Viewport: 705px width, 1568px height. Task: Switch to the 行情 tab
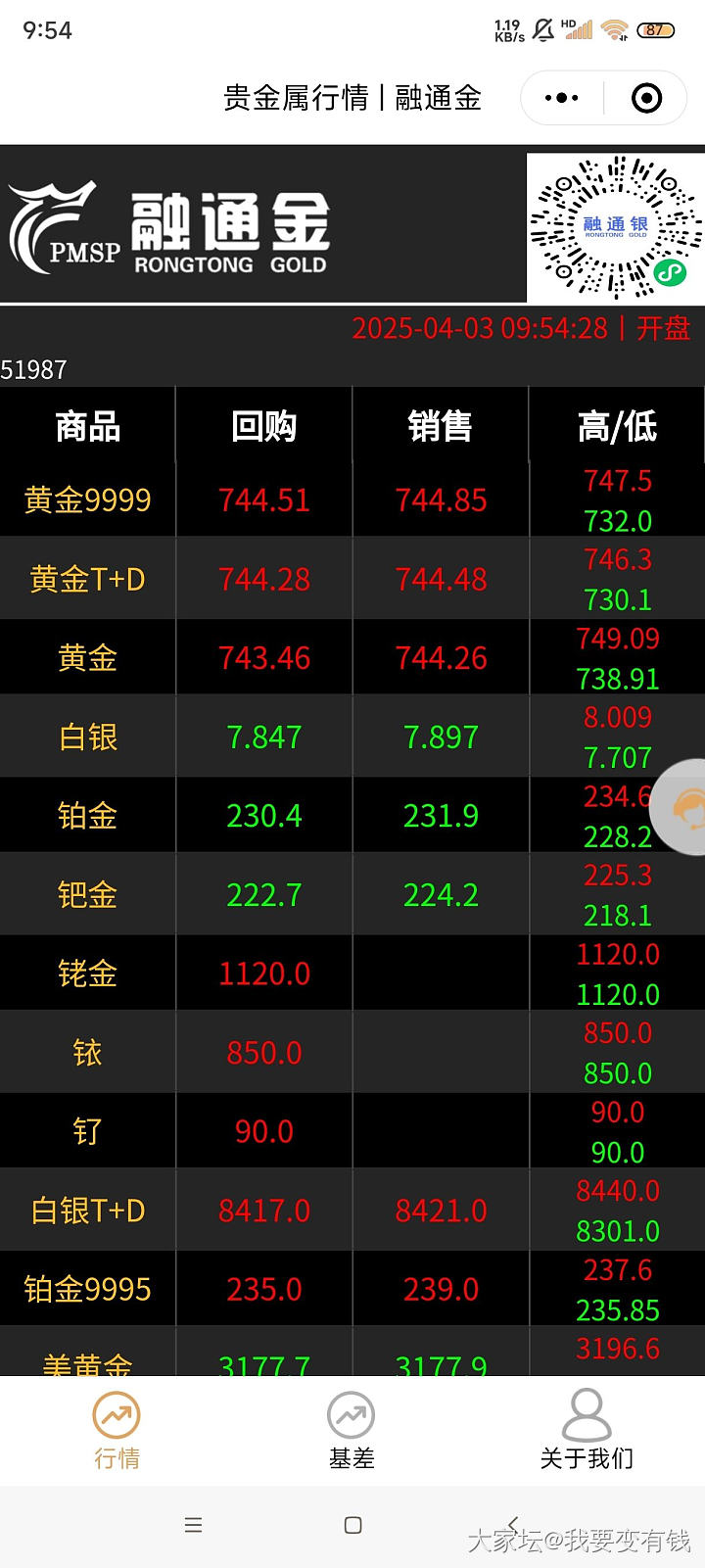click(x=117, y=1430)
